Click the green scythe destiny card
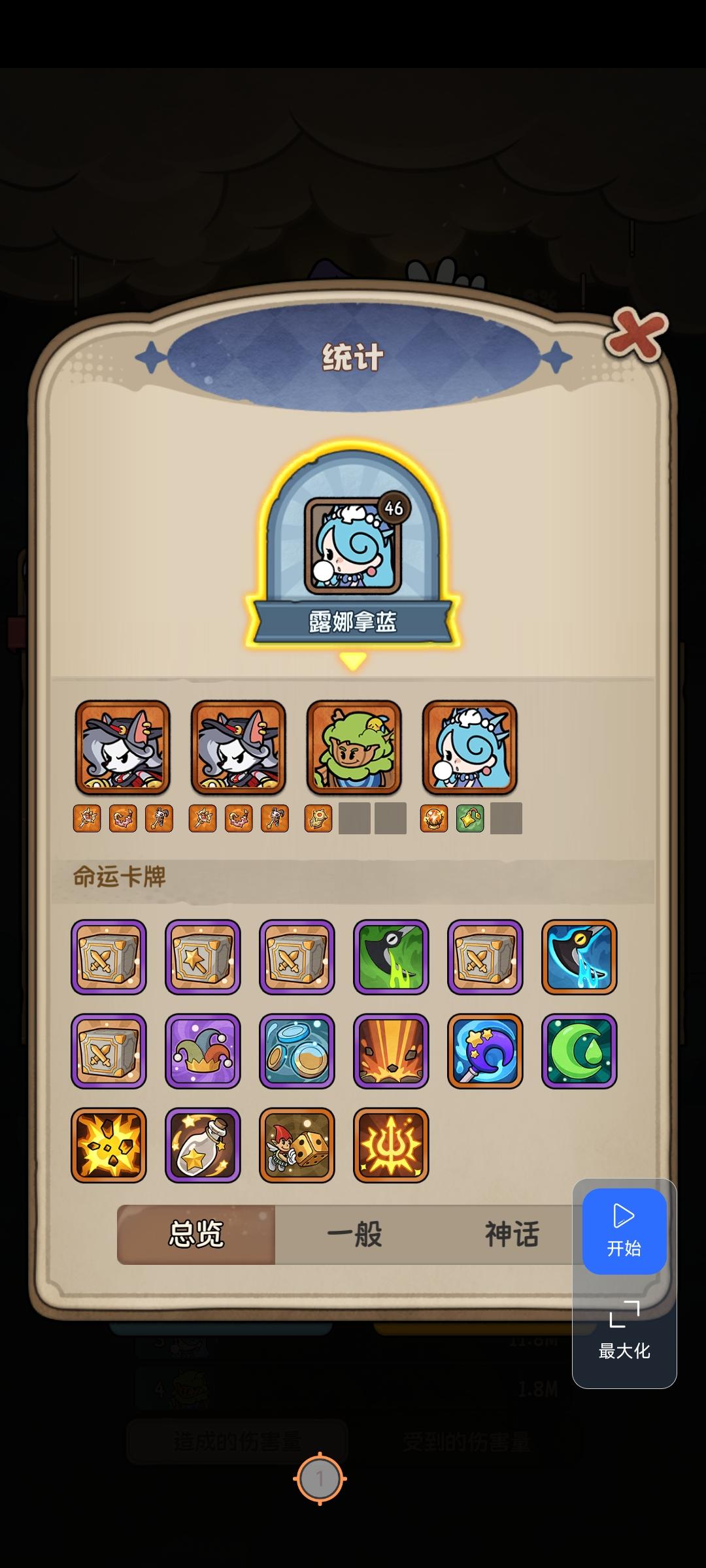Image resolution: width=706 pixels, height=1568 pixels. tap(390, 957)
